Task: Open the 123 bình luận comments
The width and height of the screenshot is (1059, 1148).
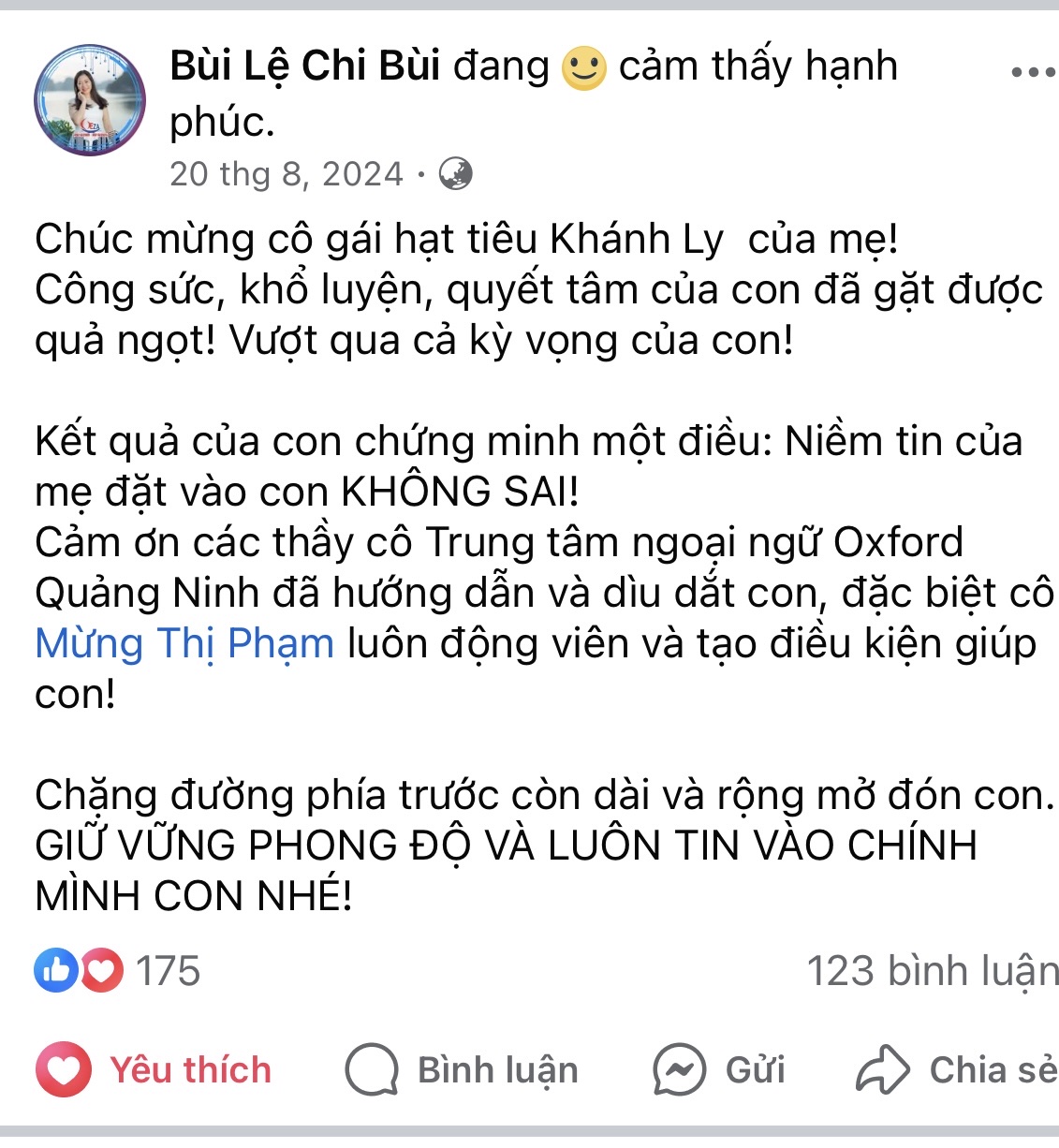Action: click(x=932, y=971)
